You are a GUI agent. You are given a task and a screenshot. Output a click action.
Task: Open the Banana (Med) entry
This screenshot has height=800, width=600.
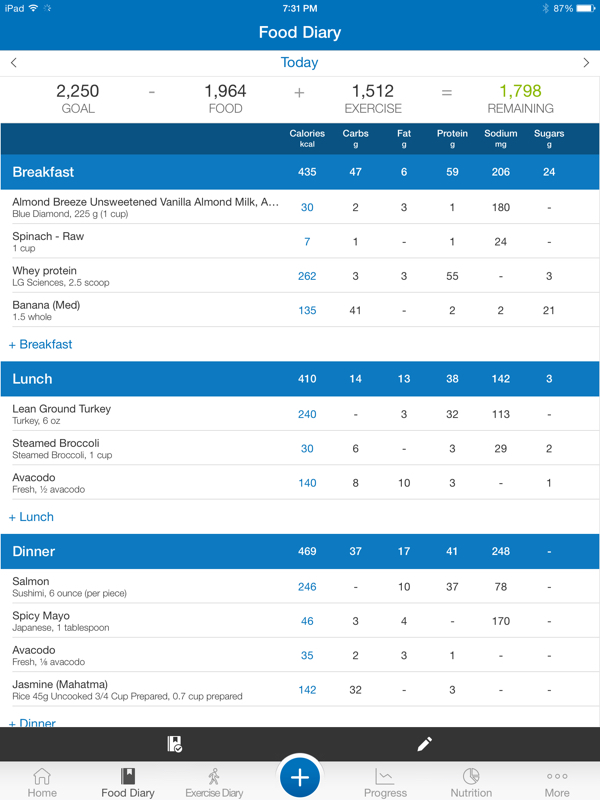pyautogui.click(x=300, y=310)
